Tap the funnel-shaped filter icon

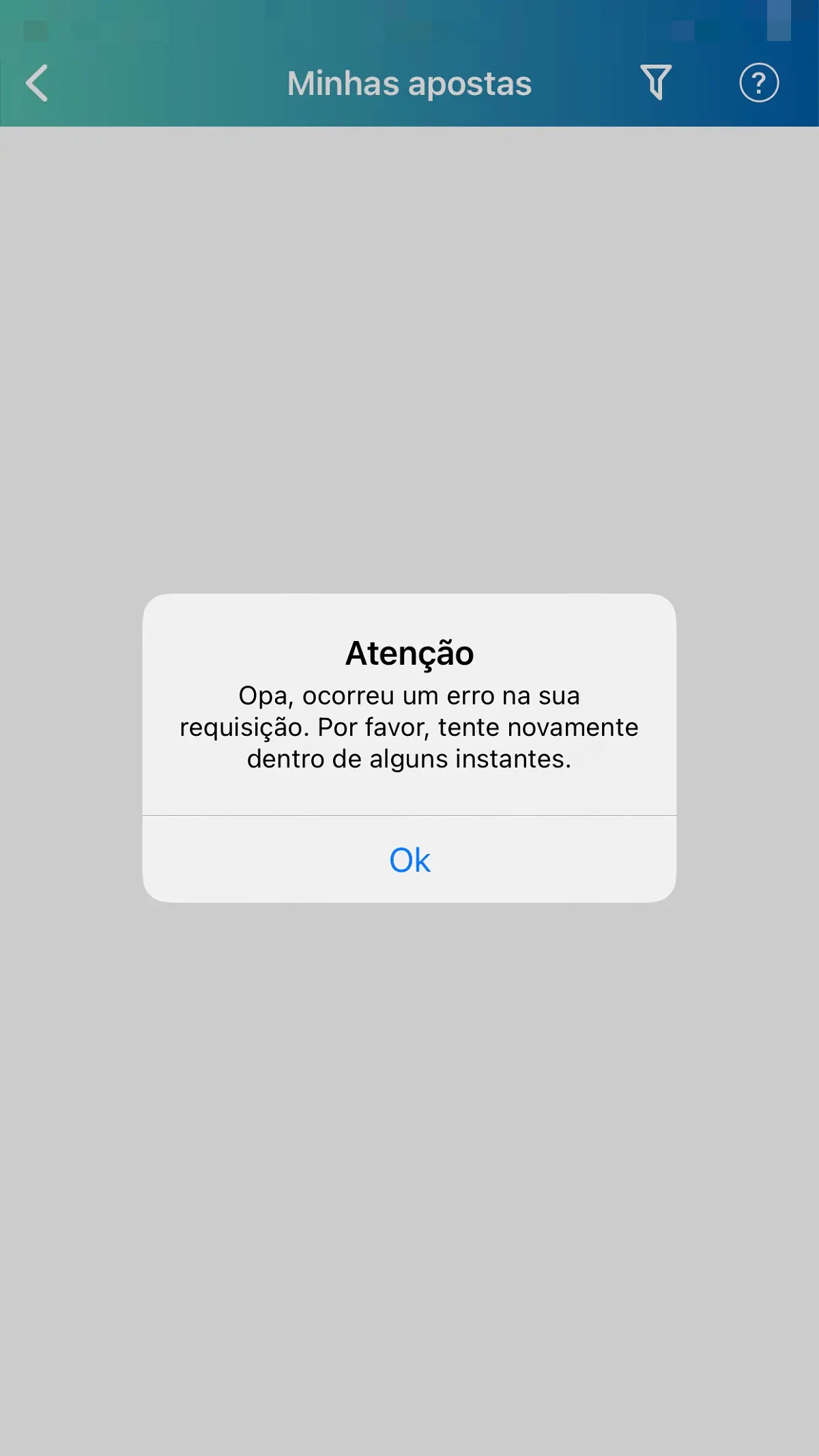click(x=656, y=83)
